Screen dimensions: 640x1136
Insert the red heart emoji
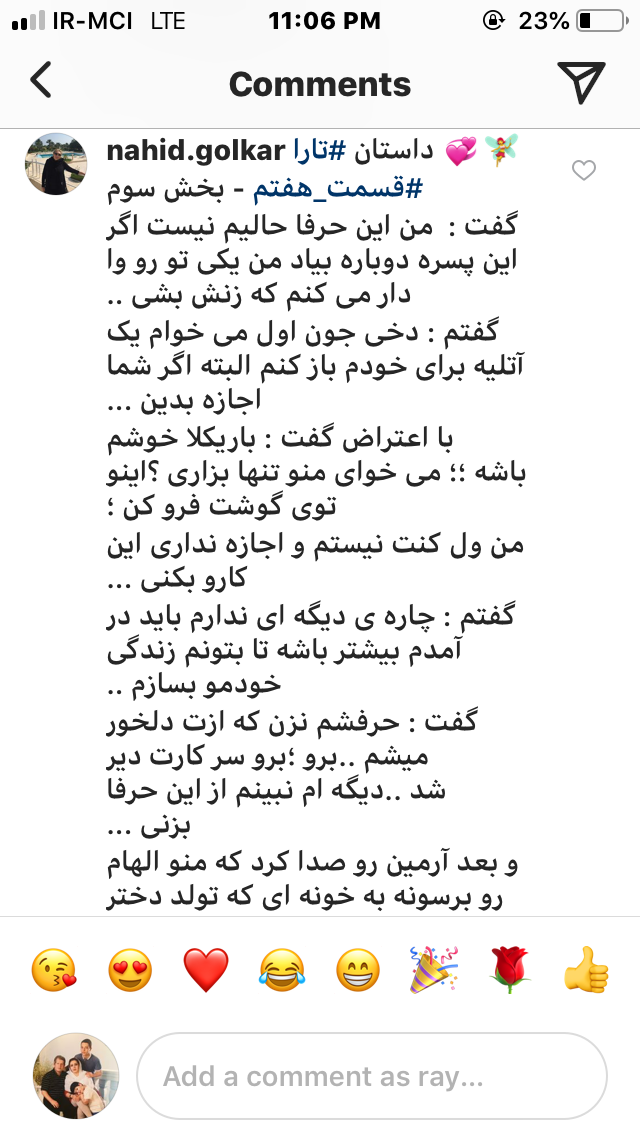coord(206,970)
